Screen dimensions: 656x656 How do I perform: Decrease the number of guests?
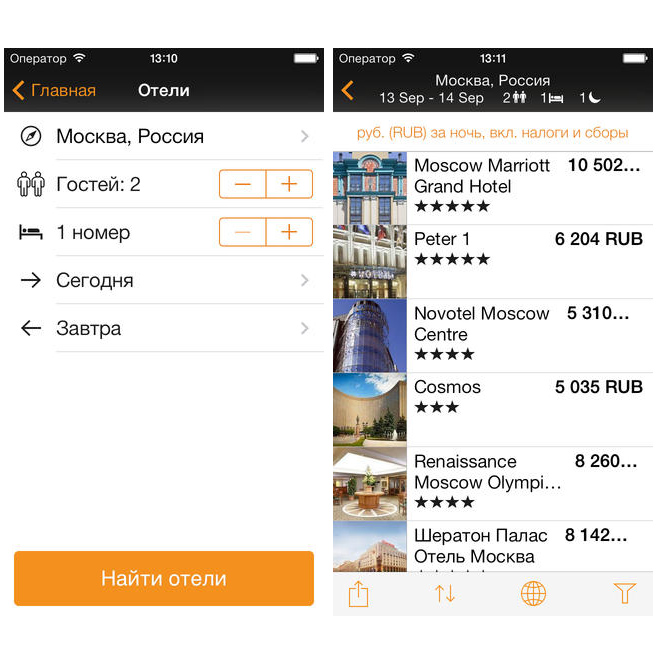pos(243,184)
